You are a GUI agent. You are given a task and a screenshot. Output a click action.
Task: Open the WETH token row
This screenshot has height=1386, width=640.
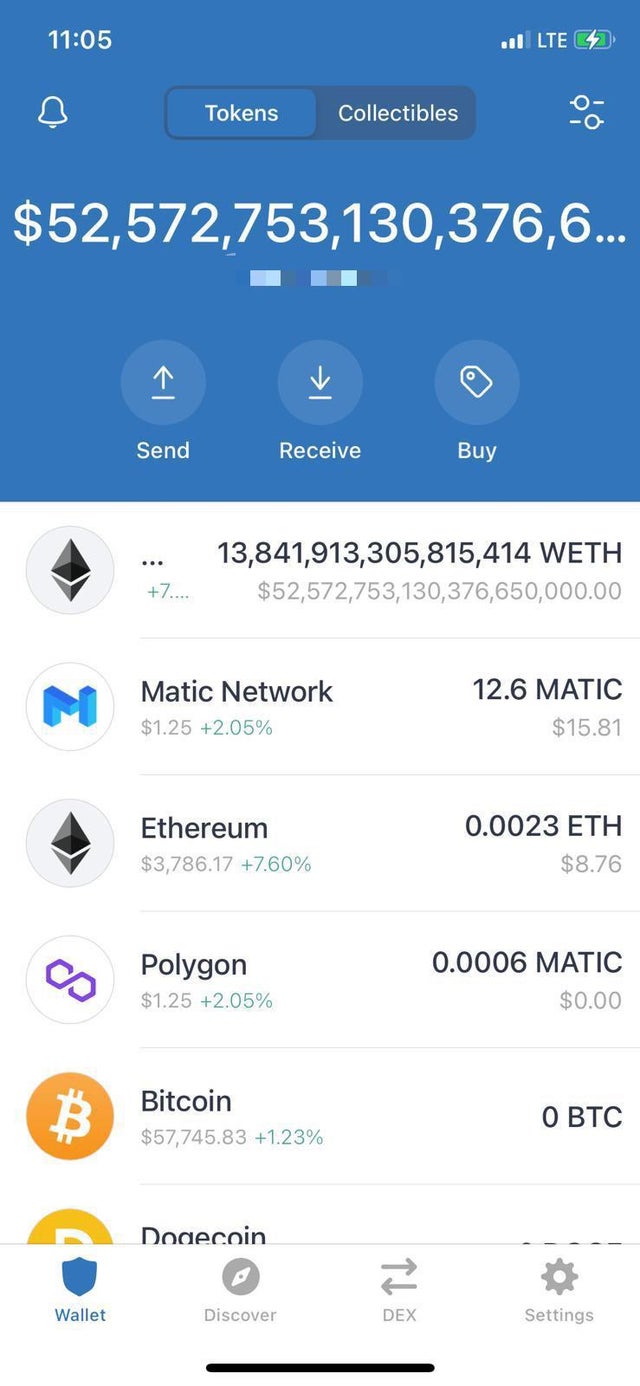pyautogui.click(x=320, y=570)
